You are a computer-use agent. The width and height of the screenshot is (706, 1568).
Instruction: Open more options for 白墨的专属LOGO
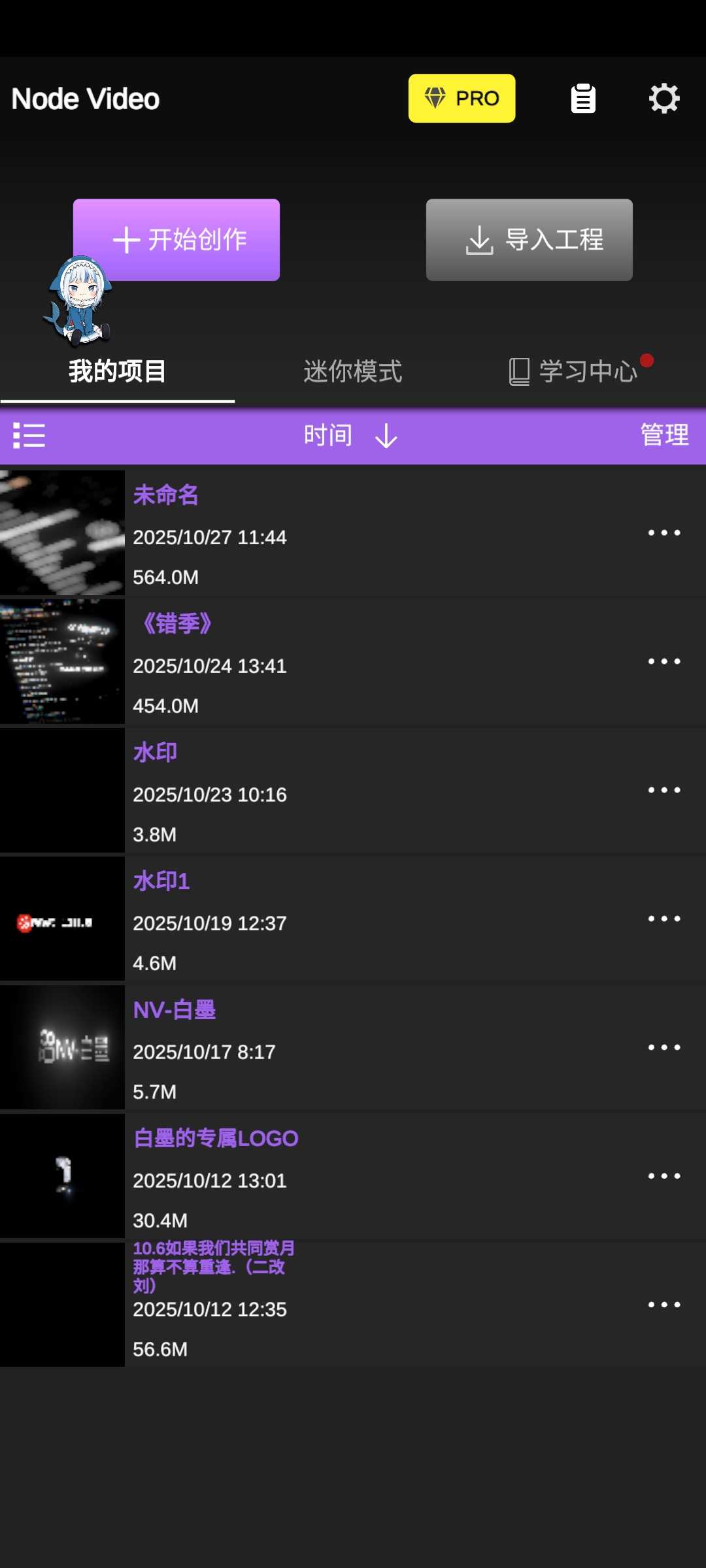coord(664,1177)
